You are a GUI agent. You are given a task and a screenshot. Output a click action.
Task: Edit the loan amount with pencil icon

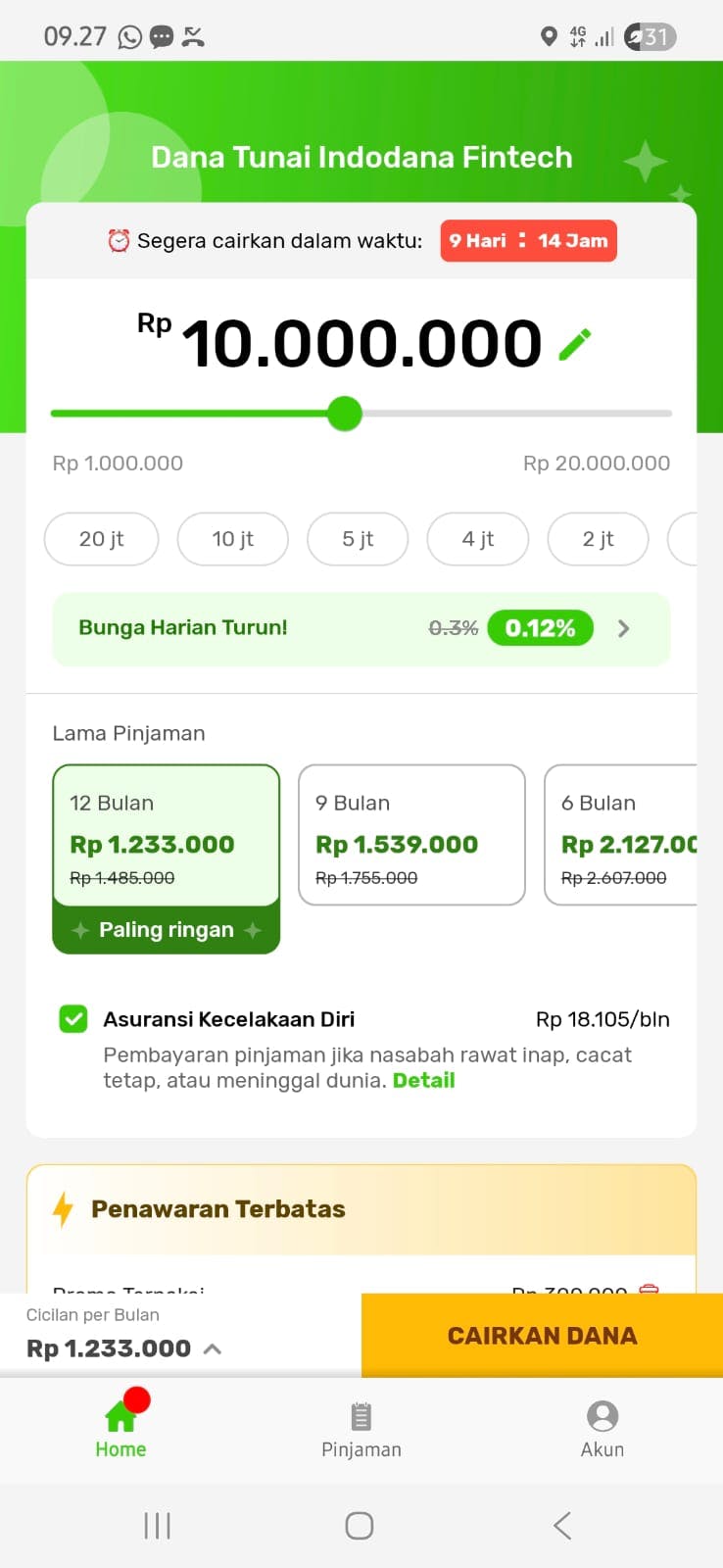pos(575,344)
